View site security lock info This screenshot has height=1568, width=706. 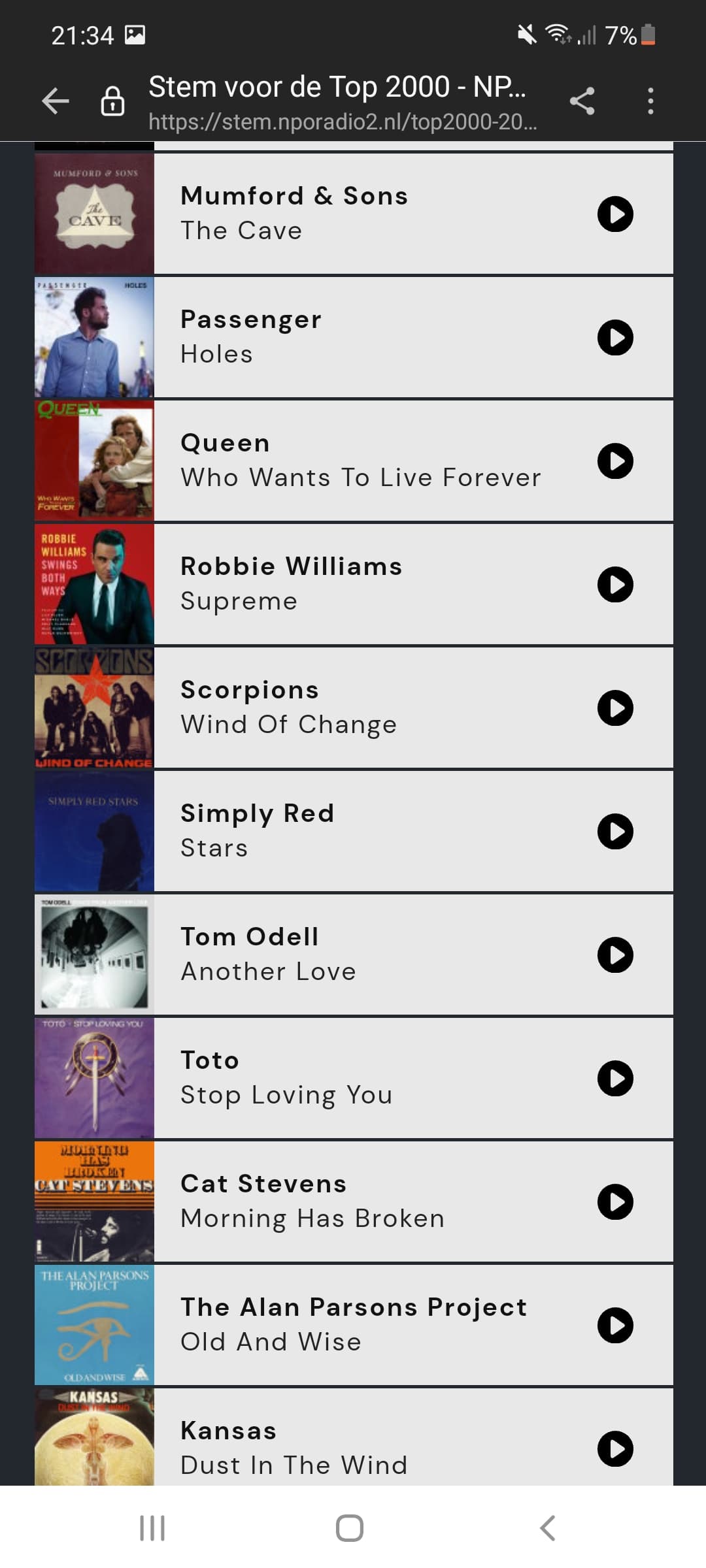coord(112,101)
